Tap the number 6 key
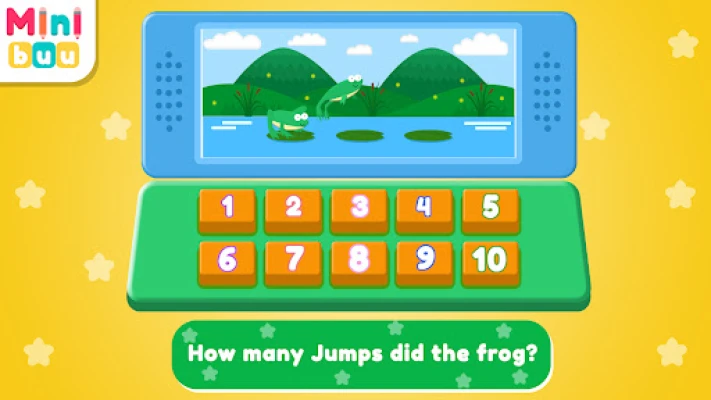Image resolution: width=711 pixels, height=400 pixels. [x=228, y=260]
